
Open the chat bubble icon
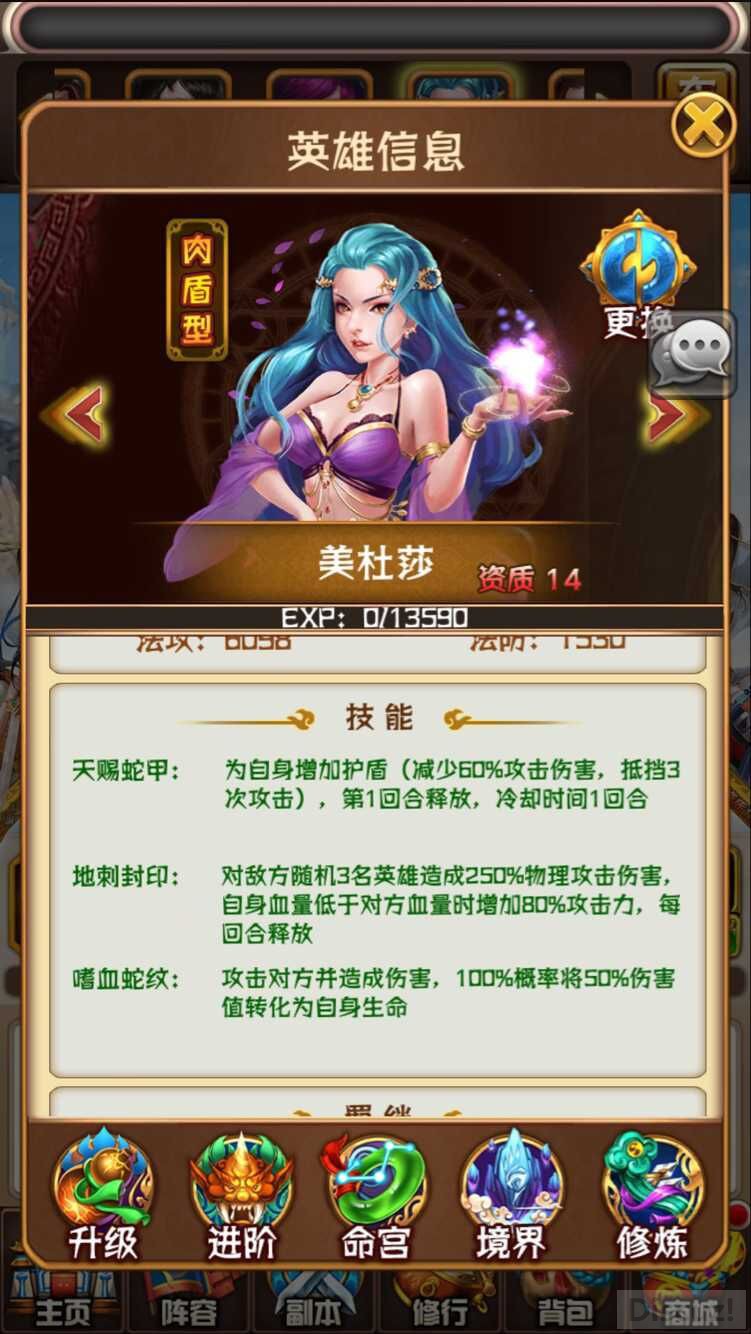(693, 354)
